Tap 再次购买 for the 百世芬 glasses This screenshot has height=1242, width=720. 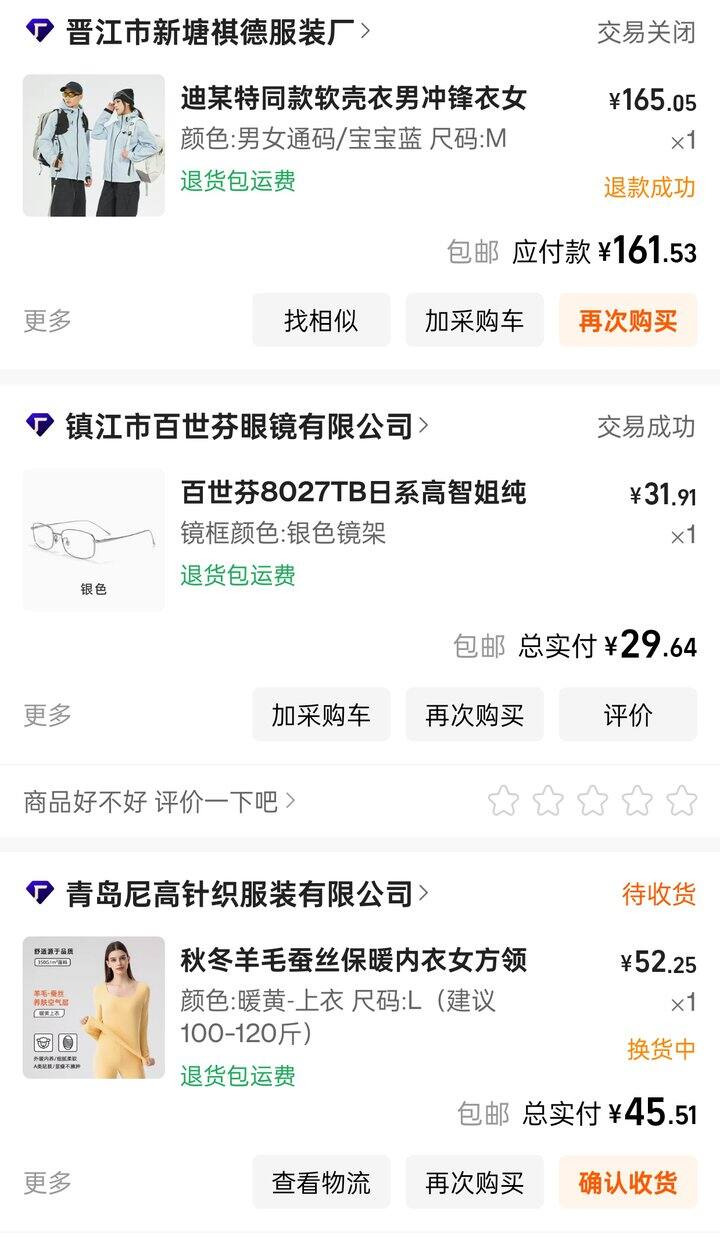(x=474, y=714)
